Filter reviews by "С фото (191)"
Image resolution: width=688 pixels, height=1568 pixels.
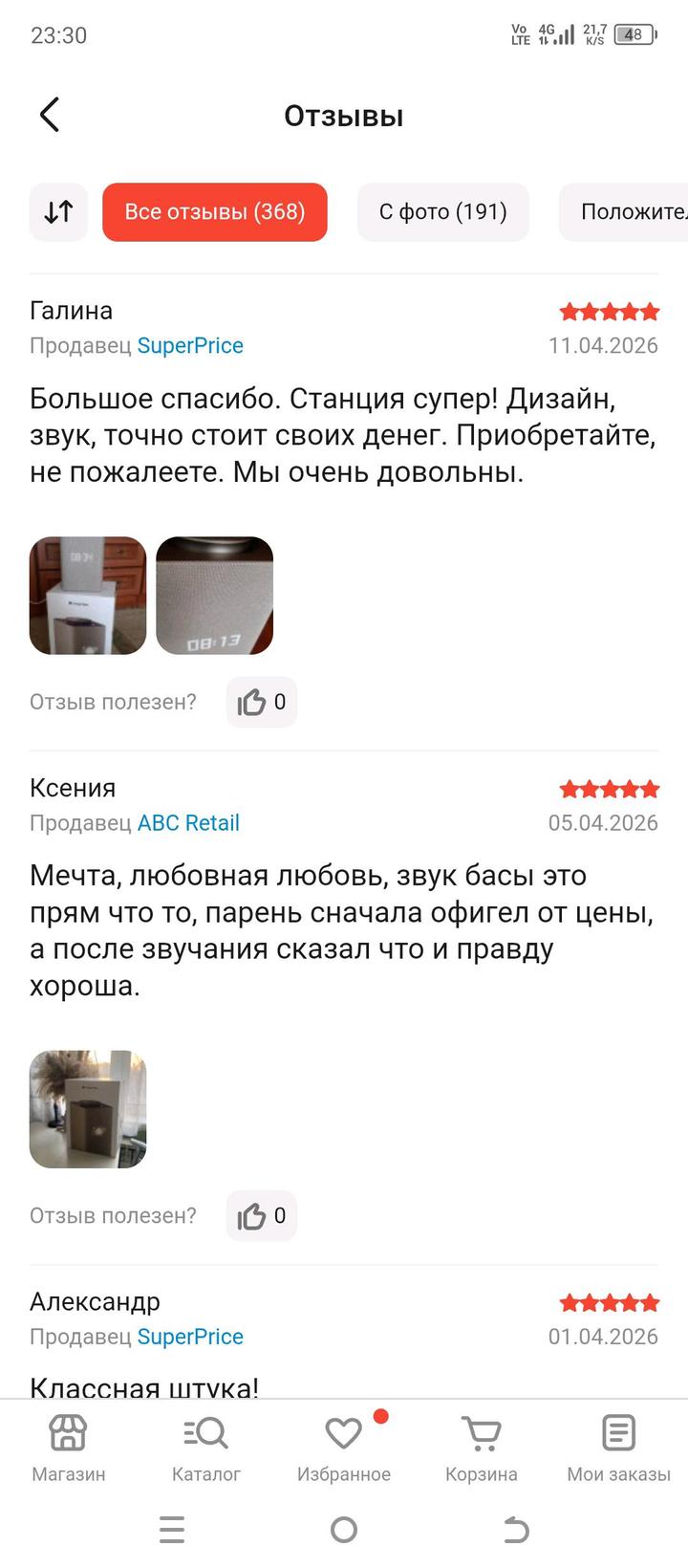pyautogui.click(x=442, y=211)
